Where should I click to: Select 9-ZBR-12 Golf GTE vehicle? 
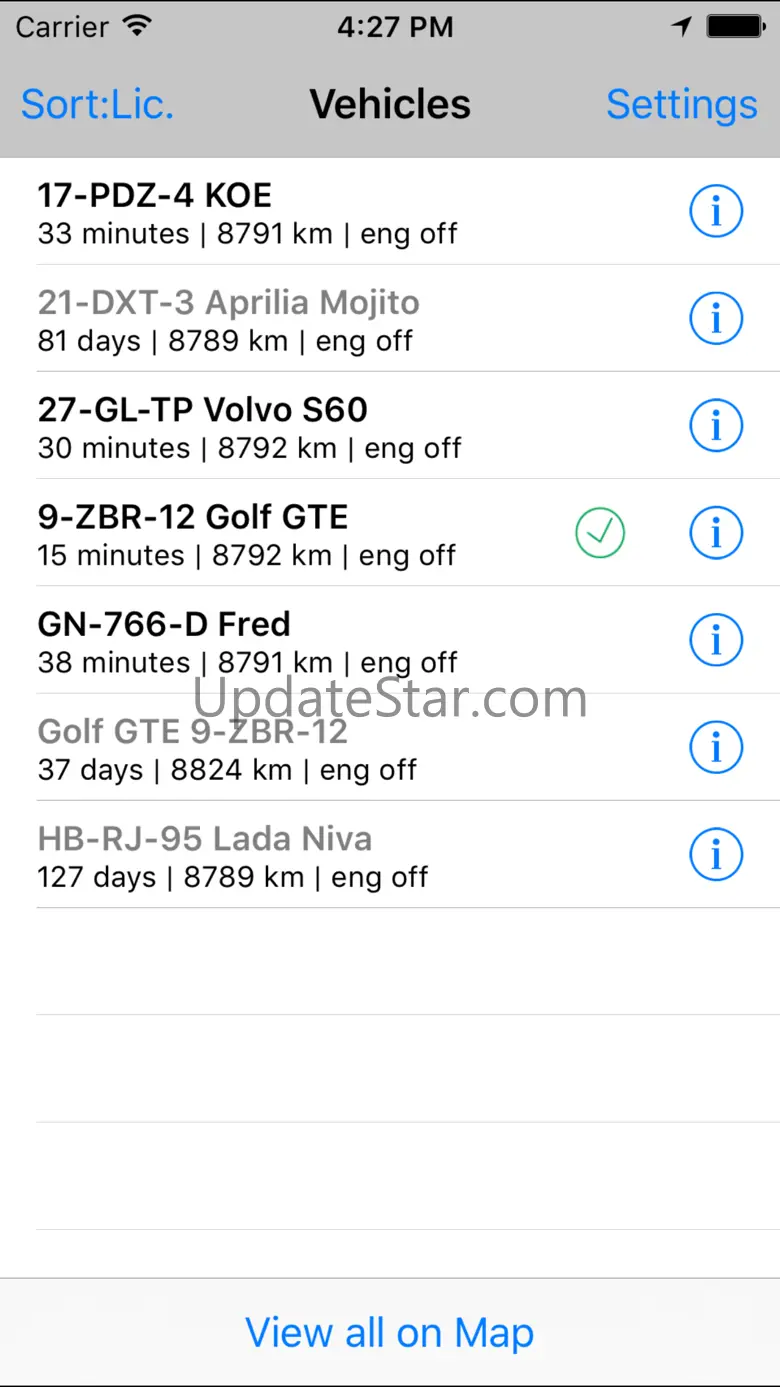300,533
